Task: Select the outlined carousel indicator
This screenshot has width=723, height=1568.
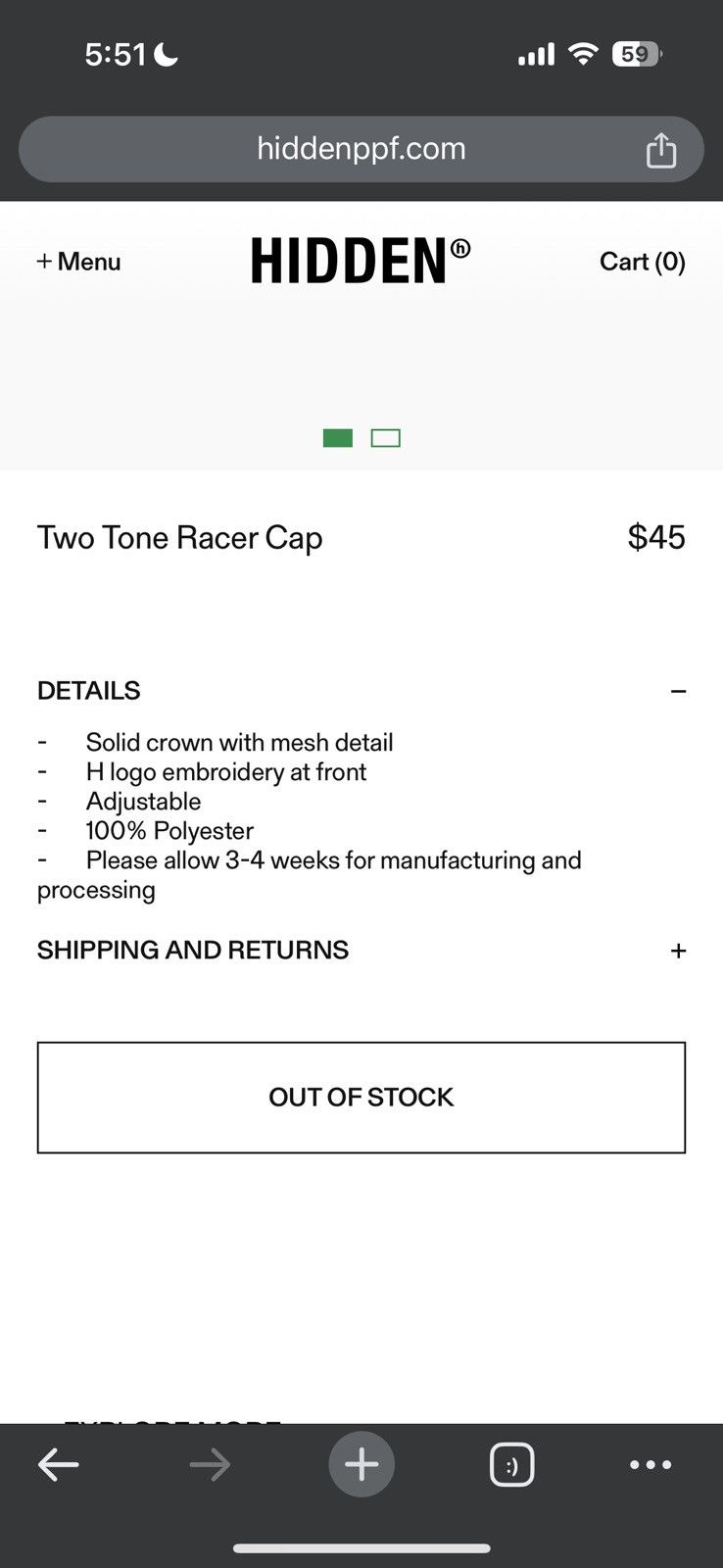Action: 385,437
